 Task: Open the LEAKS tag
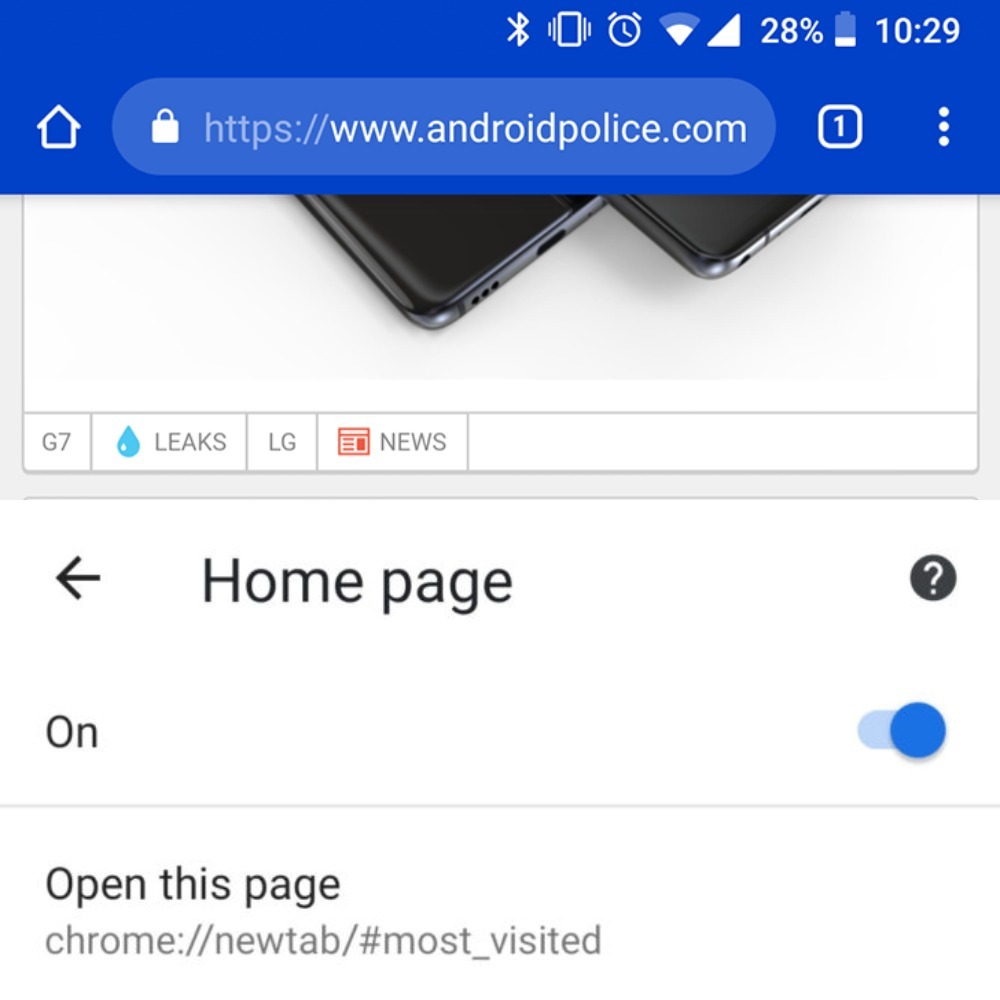click(170, 442)
